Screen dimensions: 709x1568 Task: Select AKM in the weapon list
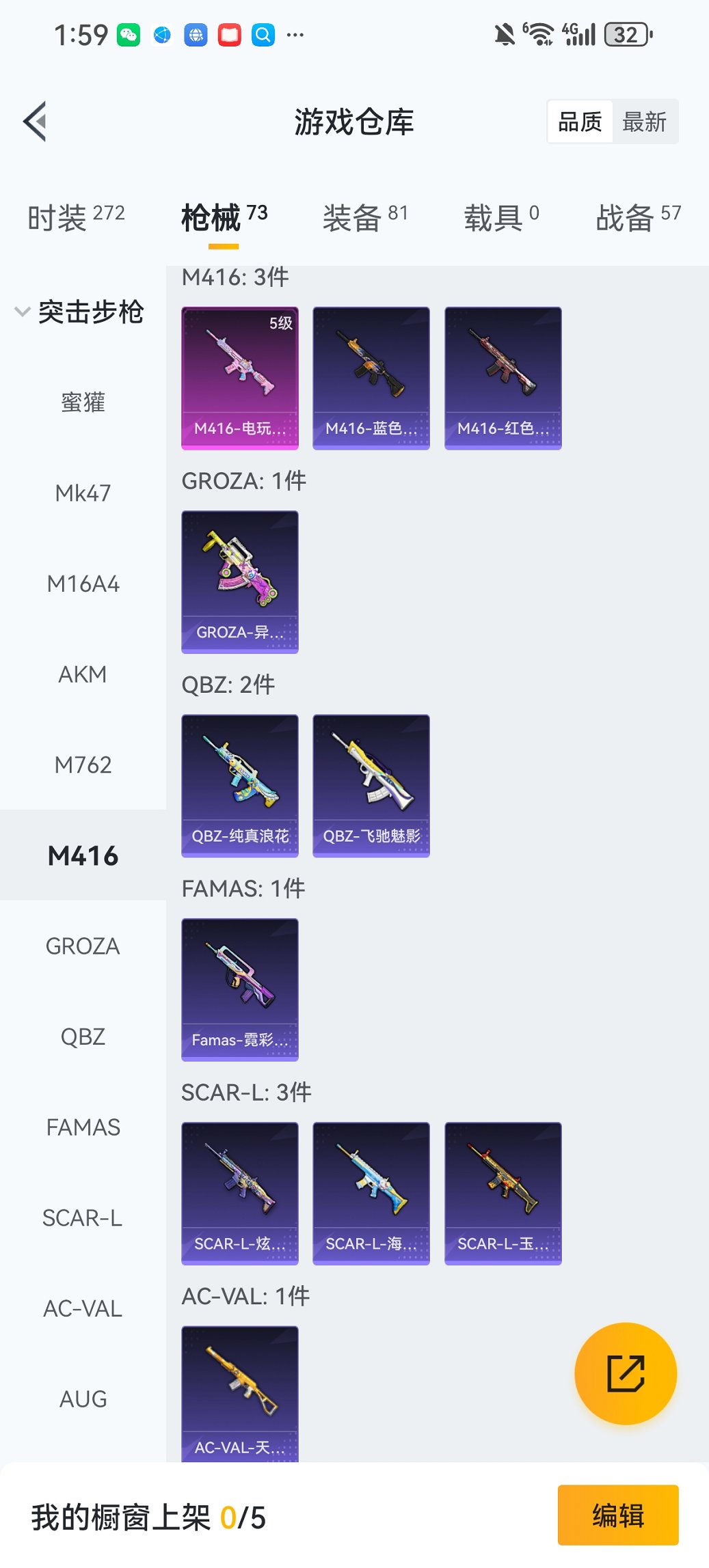pos(83,674)
